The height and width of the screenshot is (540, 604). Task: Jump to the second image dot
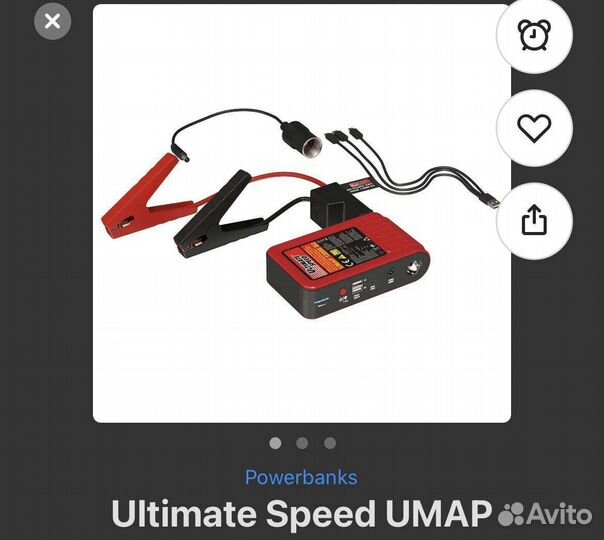pos(302,443)
